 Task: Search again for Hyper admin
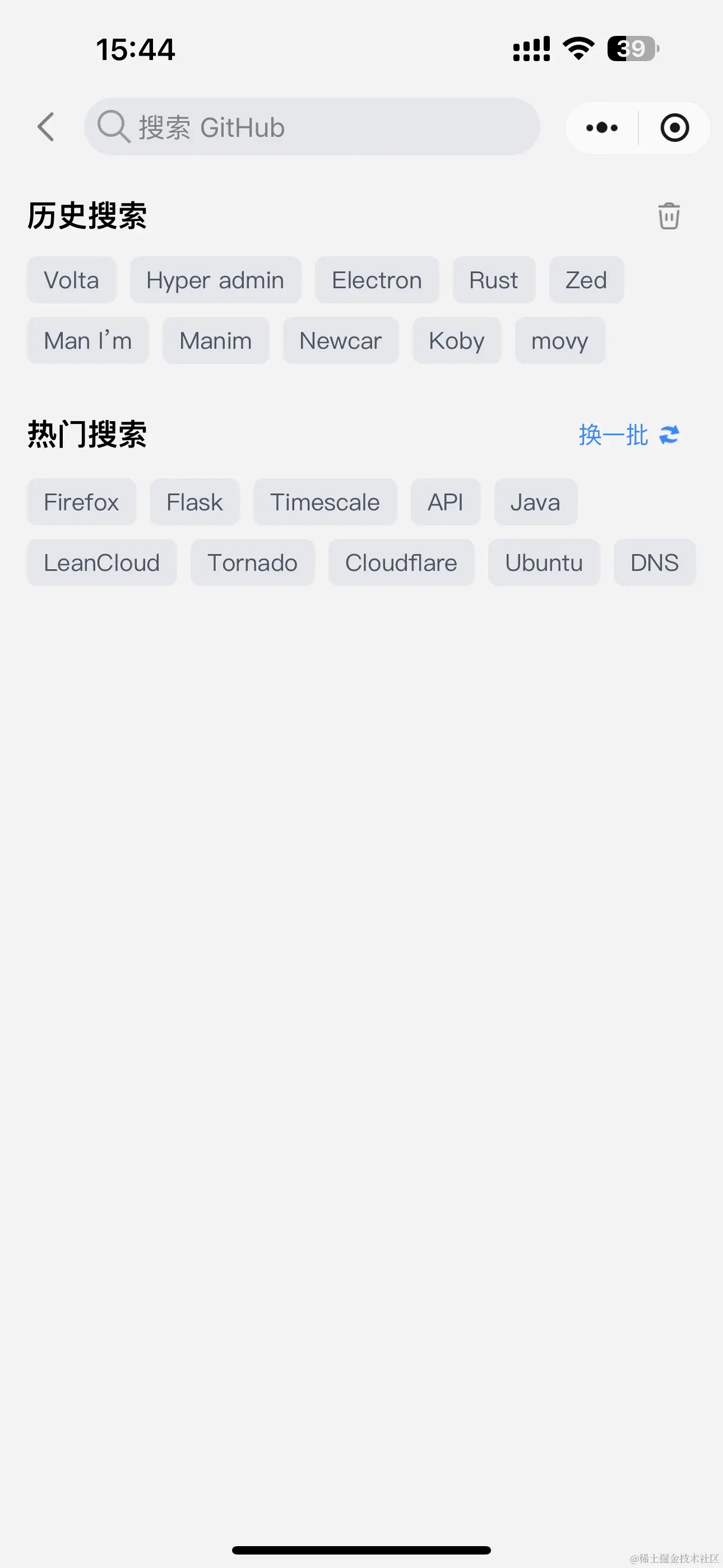215,280
